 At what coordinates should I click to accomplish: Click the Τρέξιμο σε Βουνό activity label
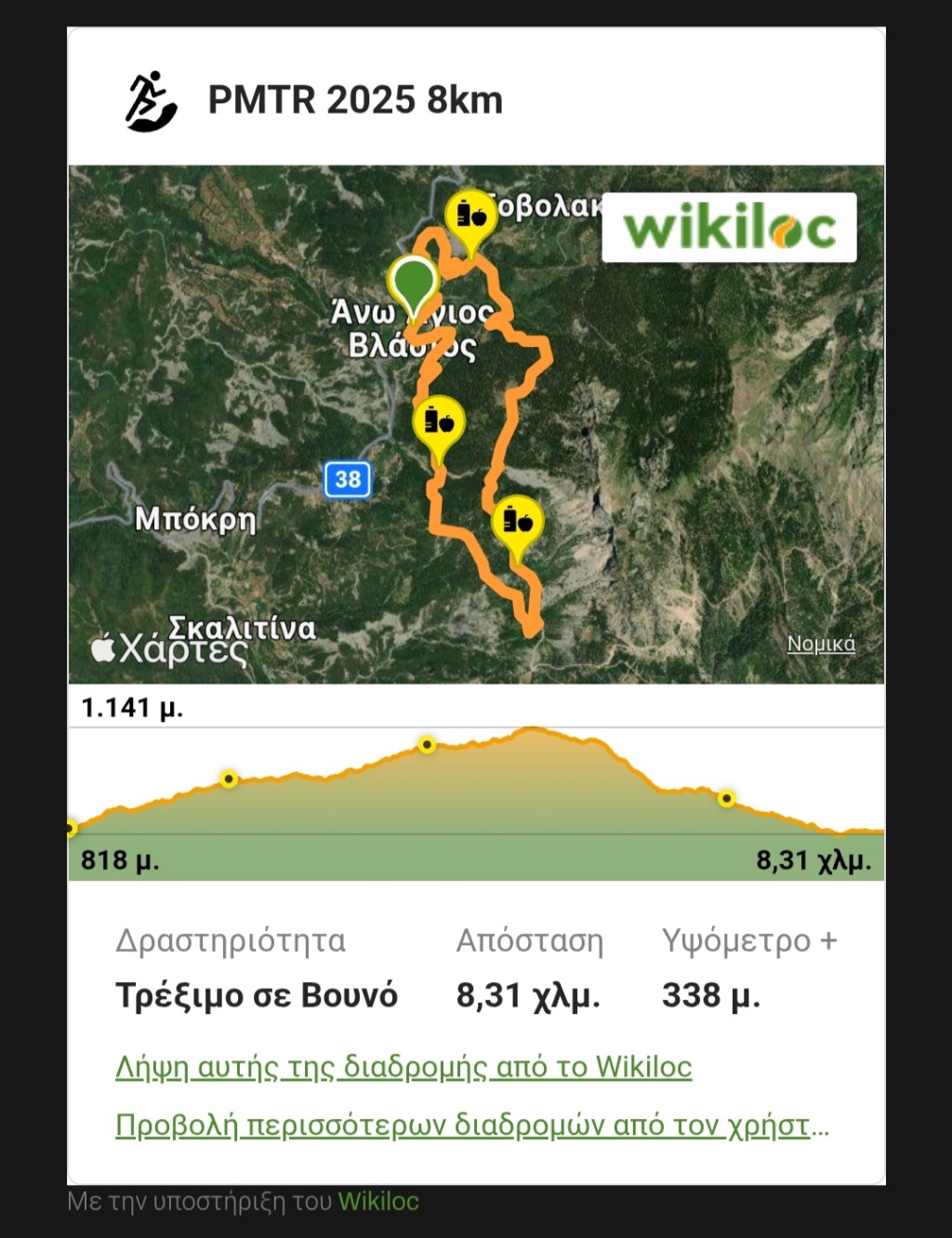coord(257,994)
